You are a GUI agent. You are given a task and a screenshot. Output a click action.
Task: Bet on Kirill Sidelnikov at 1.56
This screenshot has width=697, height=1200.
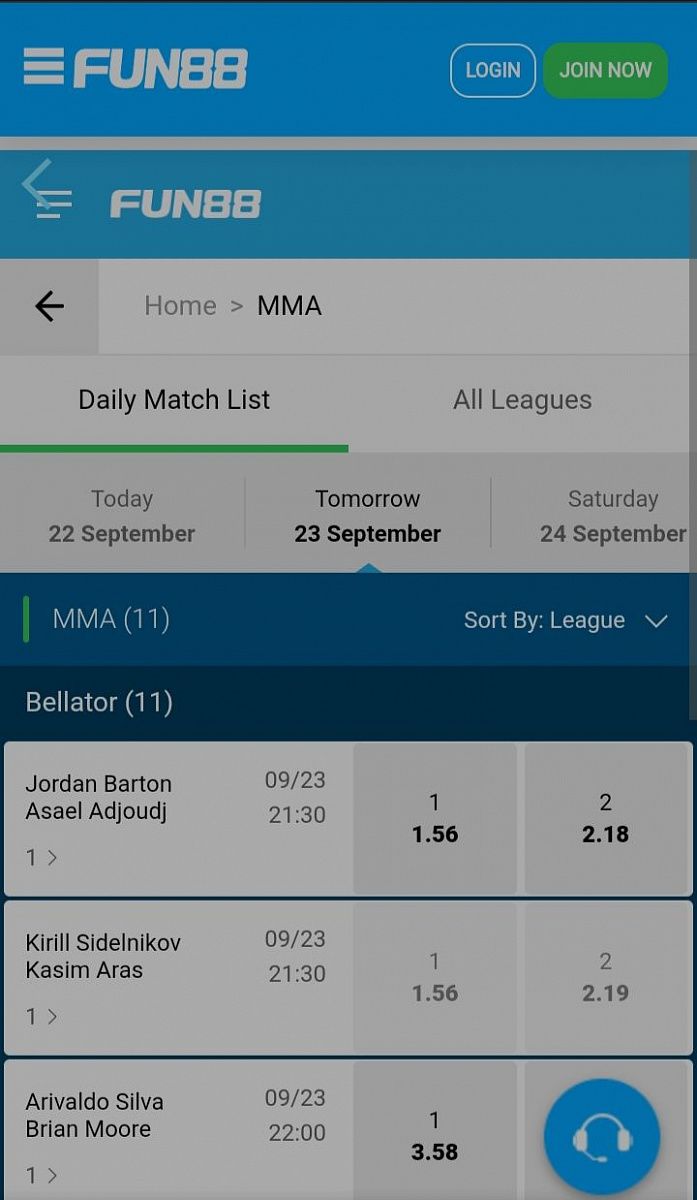tap(435, 977)
